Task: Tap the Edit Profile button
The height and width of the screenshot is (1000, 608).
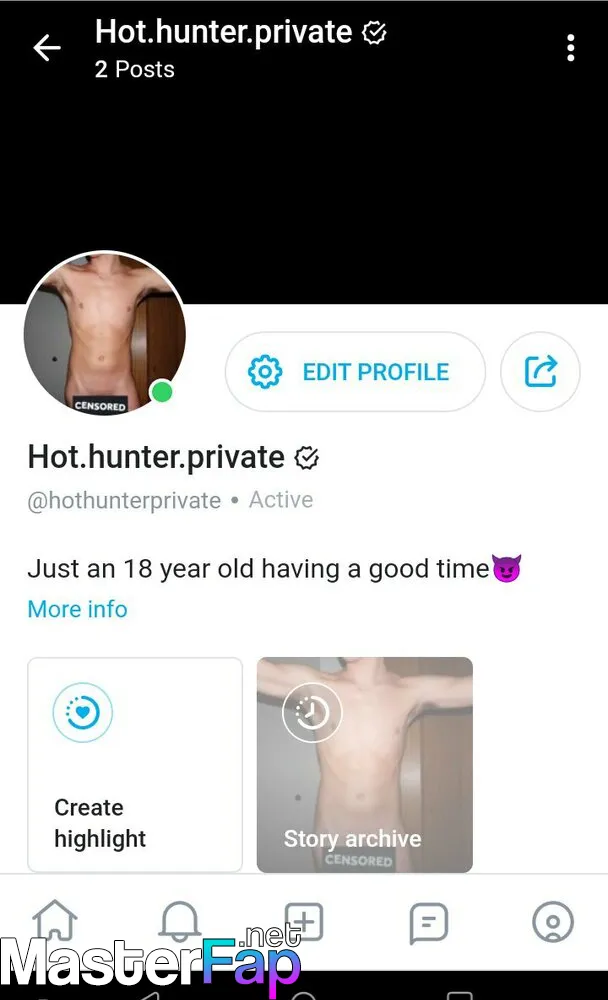Action: tap(355, 371)
